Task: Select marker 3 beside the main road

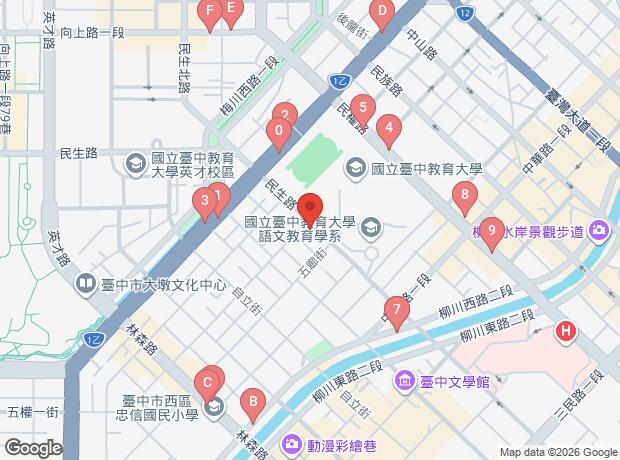Action: pyautogui.click(x=204, y=203)
